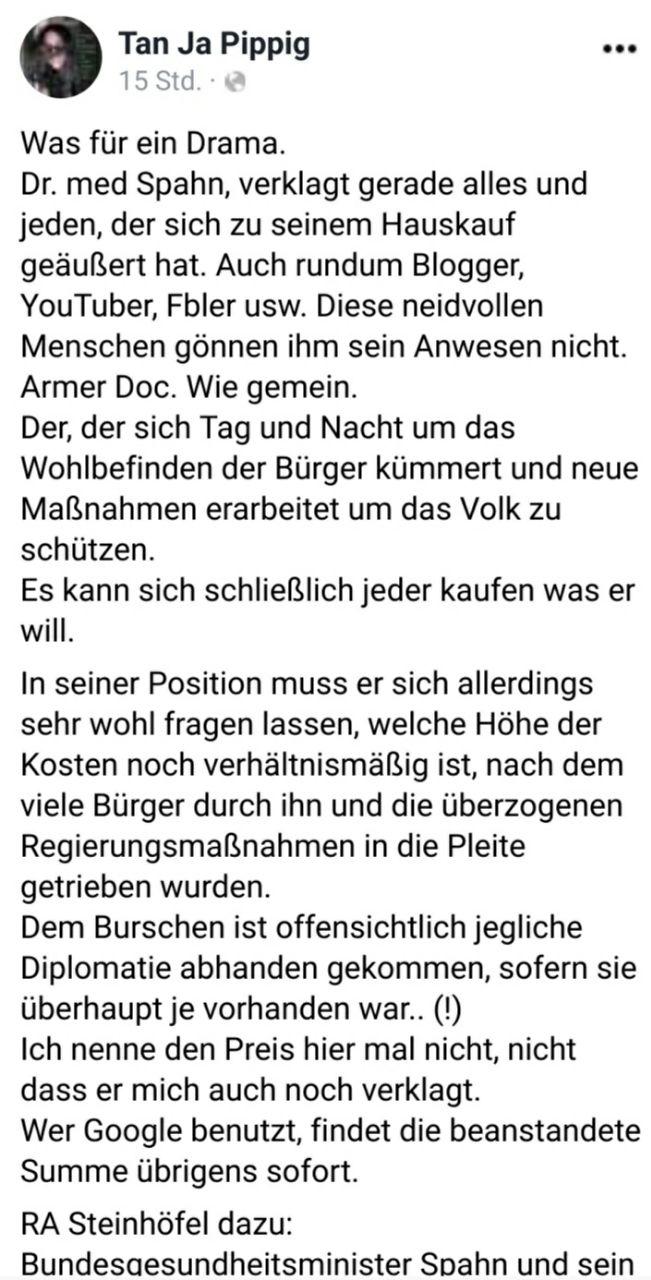The width and height of the screenshot is (651, 1280).
Task: Open Tan Ja Pippig's profile picture
Action: 60,57
